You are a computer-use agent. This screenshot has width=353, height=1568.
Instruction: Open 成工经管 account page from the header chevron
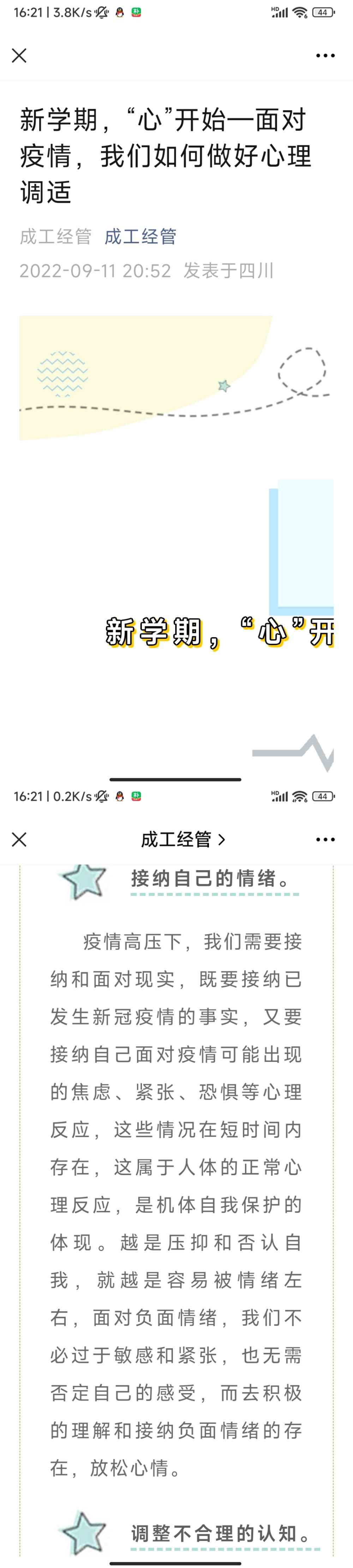click(x=183, y=839)
